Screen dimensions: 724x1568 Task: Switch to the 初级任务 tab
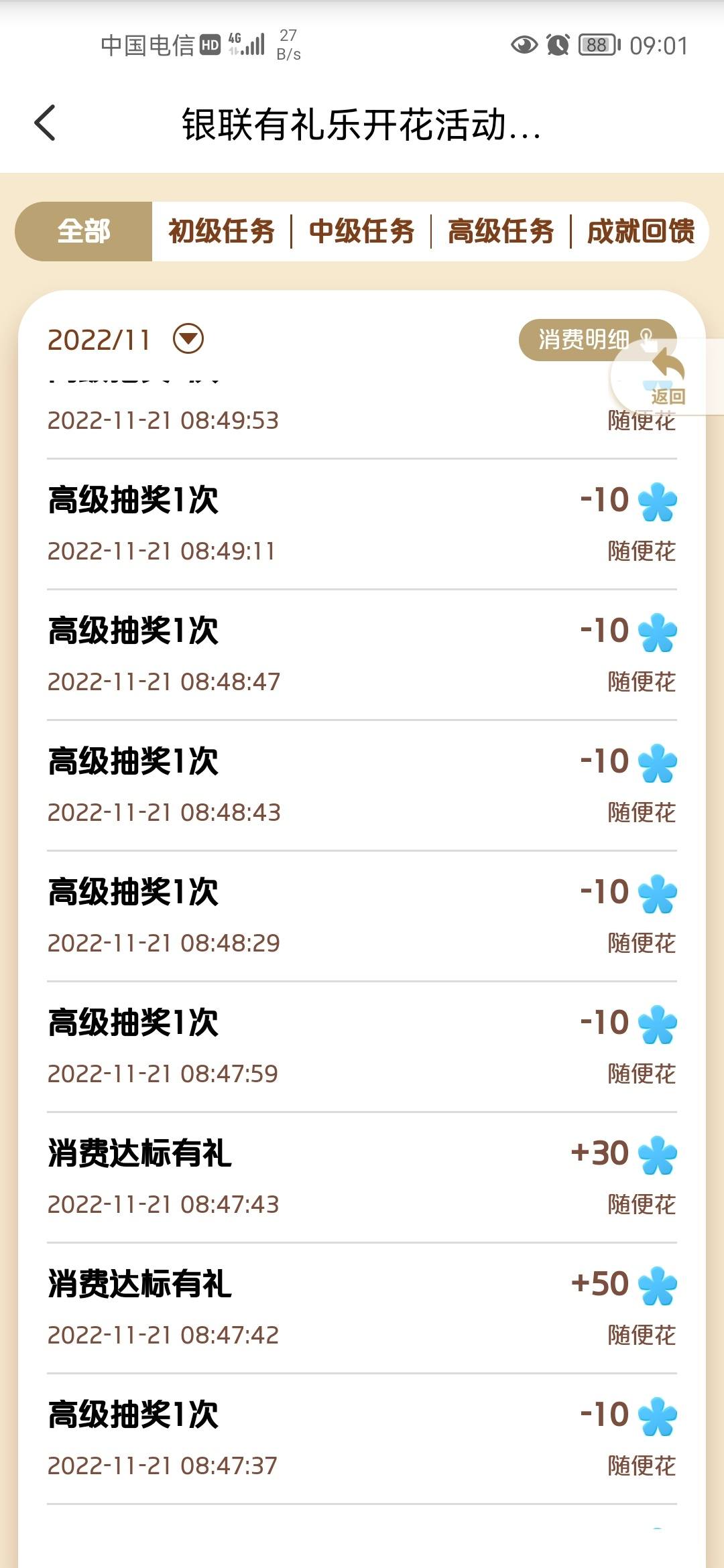coord(222,231)
